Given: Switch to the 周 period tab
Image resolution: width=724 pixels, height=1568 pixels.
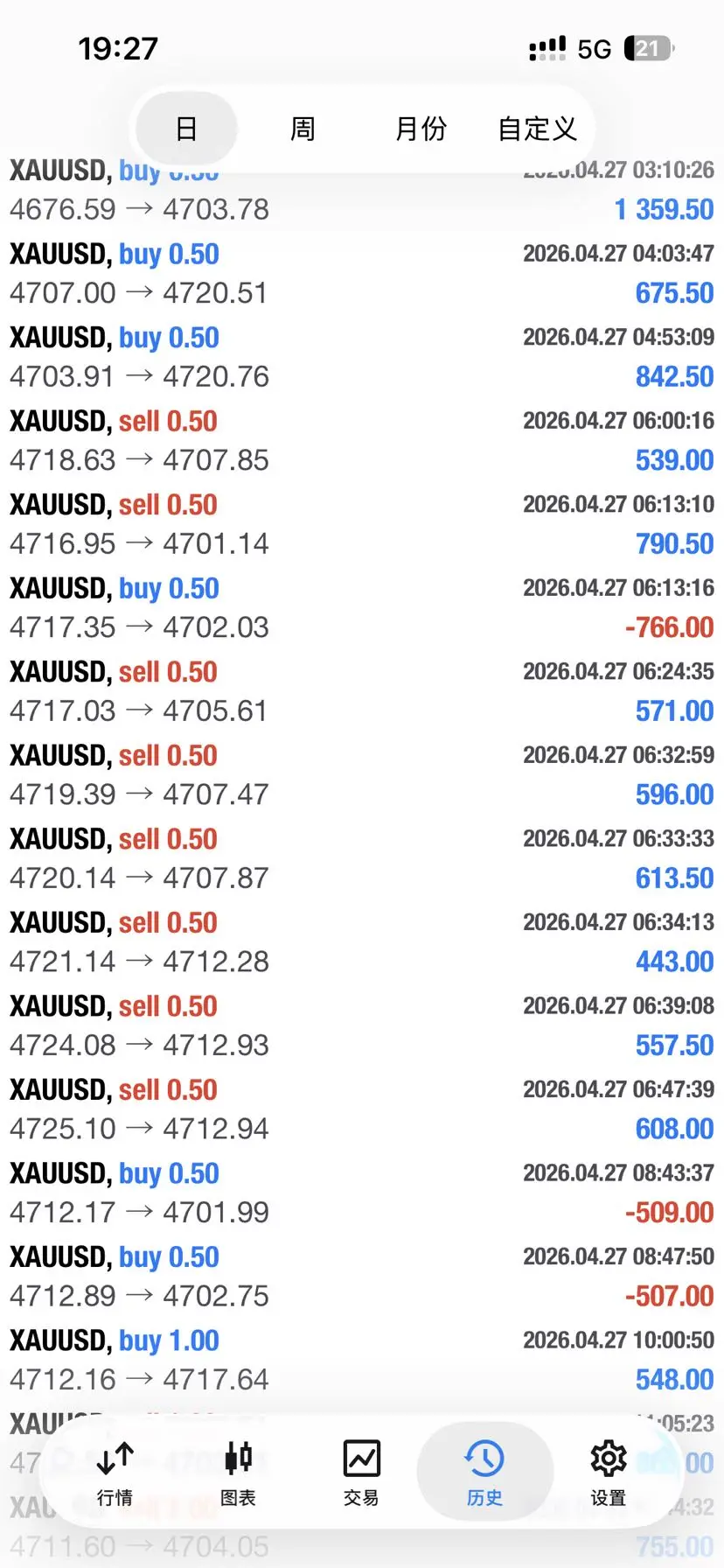Looking at the screenshot, I should click(303, 129).
